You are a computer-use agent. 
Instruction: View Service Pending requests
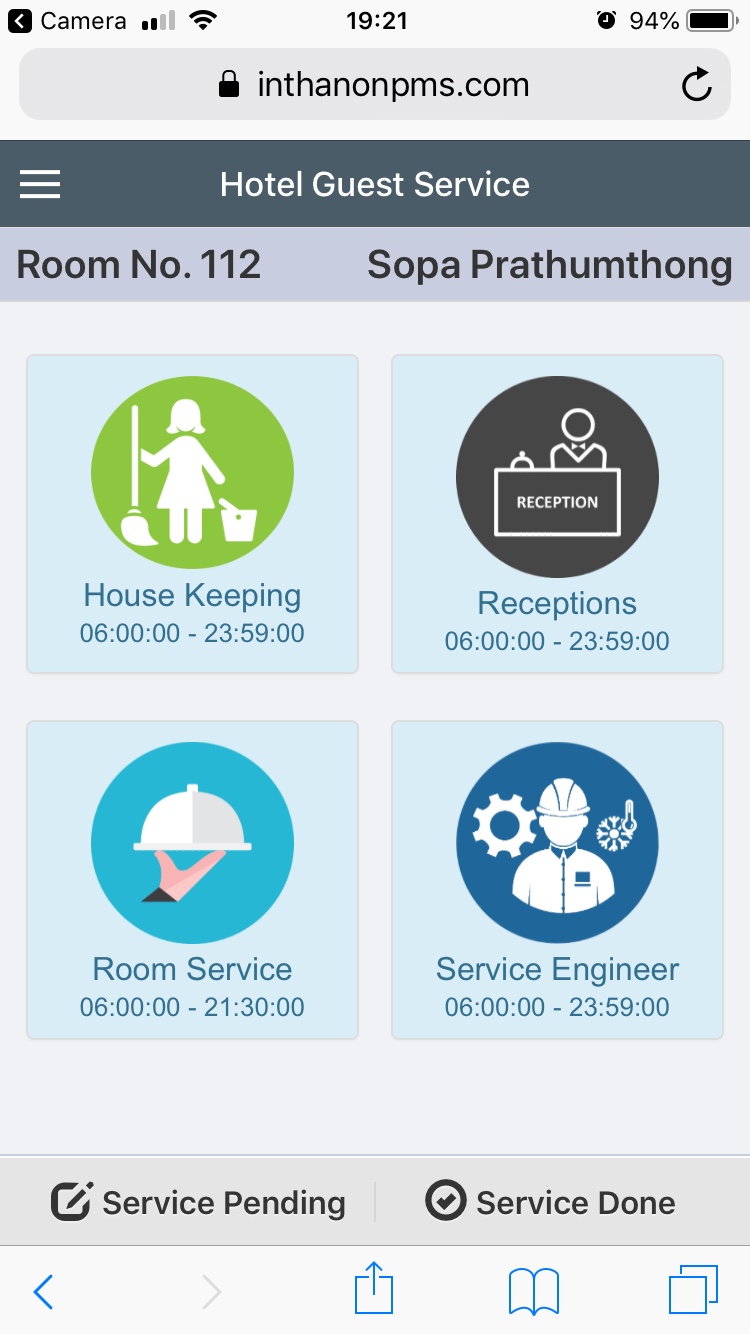199,1202
